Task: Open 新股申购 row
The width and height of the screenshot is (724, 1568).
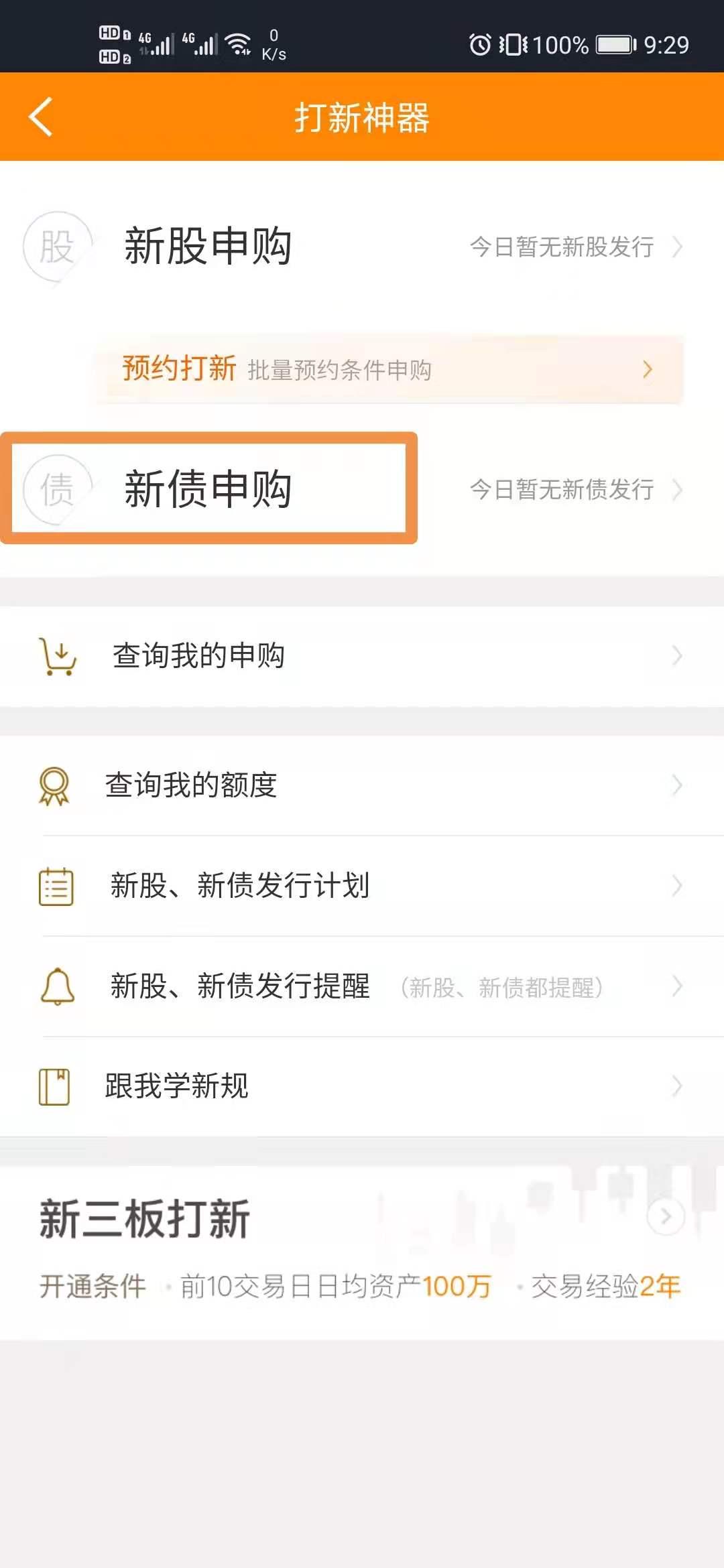Action: [x=362, y=247]
